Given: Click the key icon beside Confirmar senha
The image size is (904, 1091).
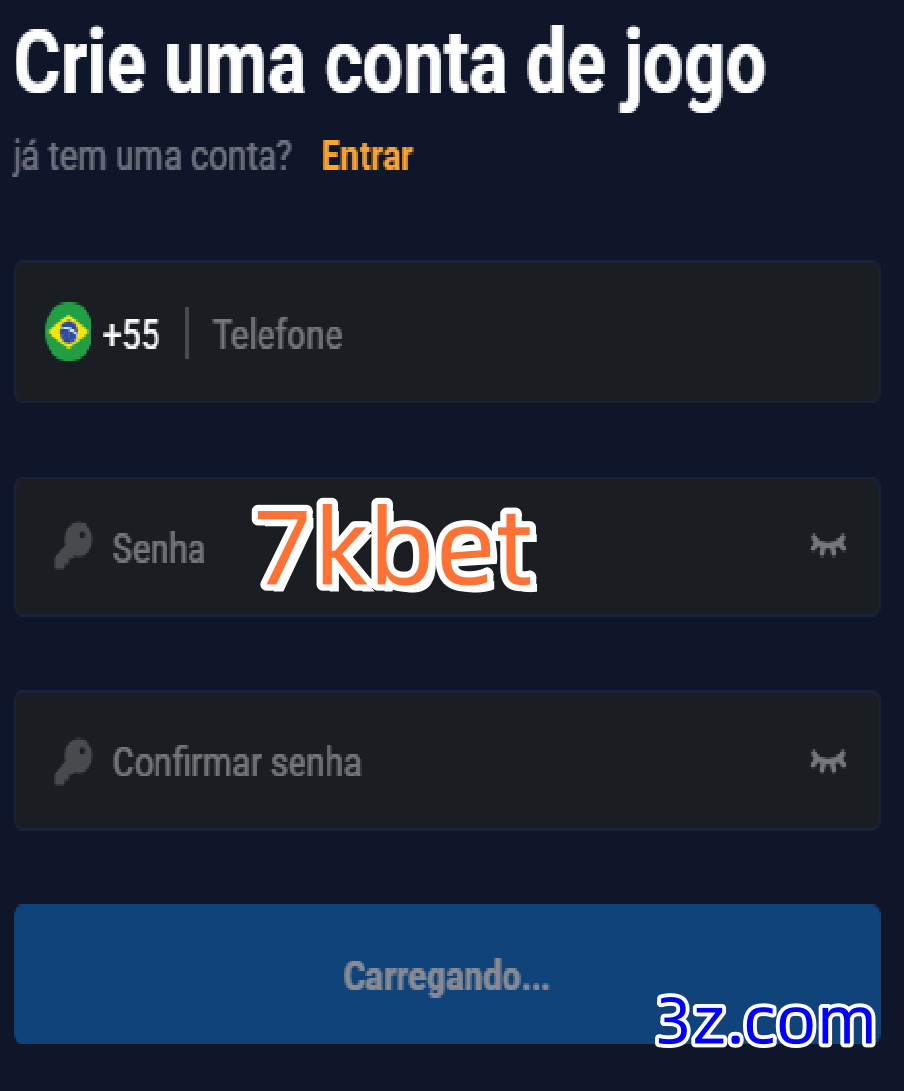Looking at the screenshot, I should tap(71, 761).
